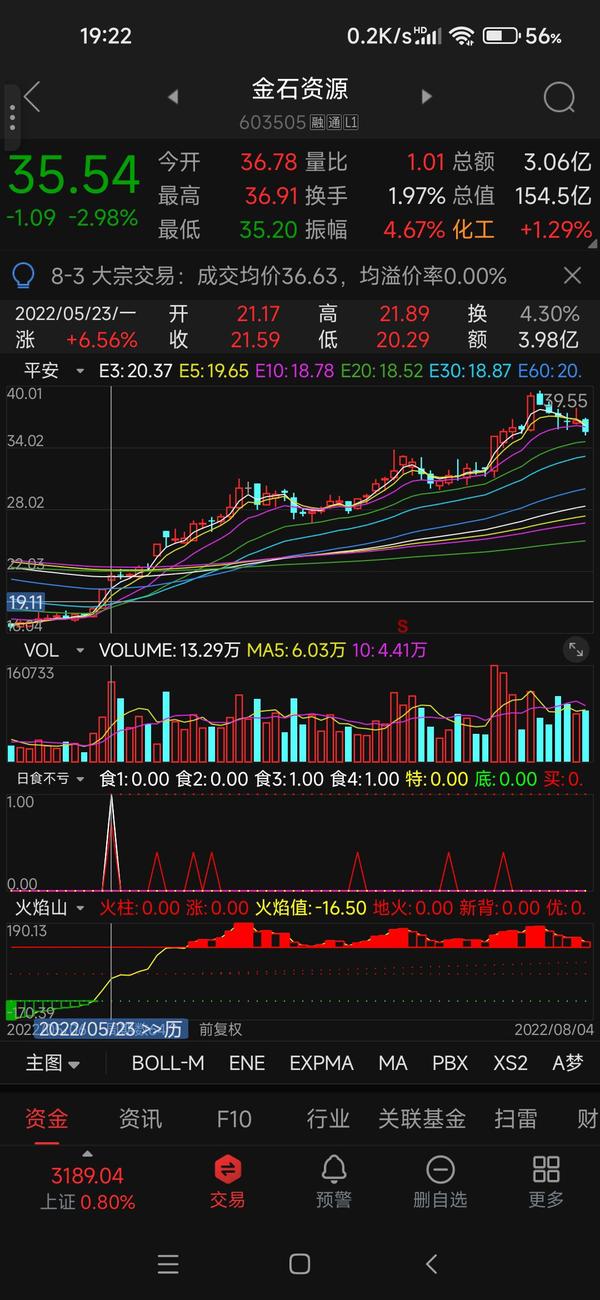
Task: Tap the system home button
Action: click(x=299, y=1263)
